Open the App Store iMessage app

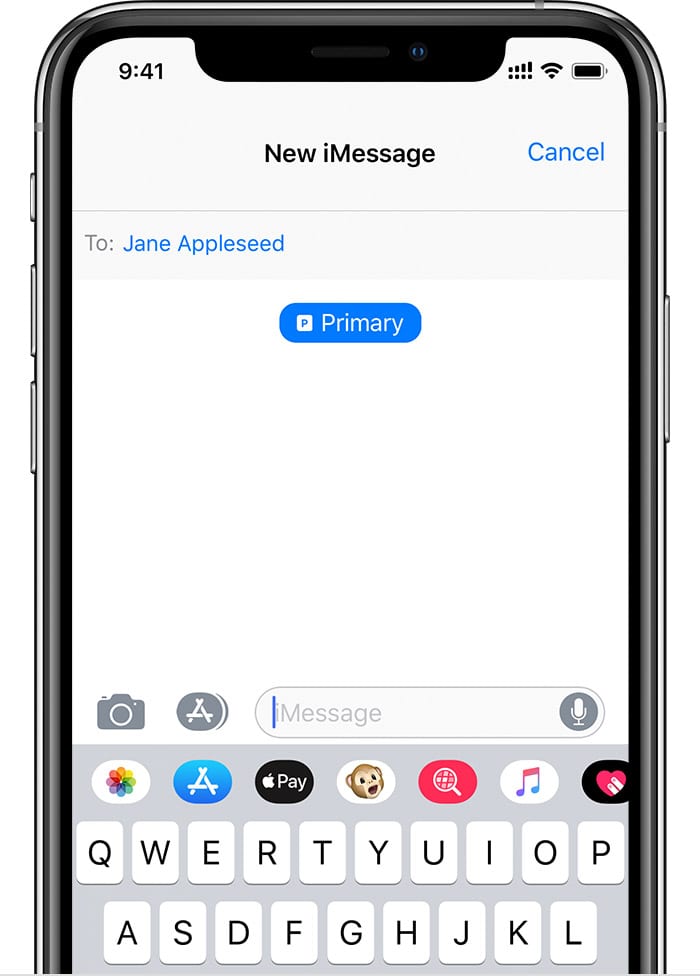(x=202, y=781)
